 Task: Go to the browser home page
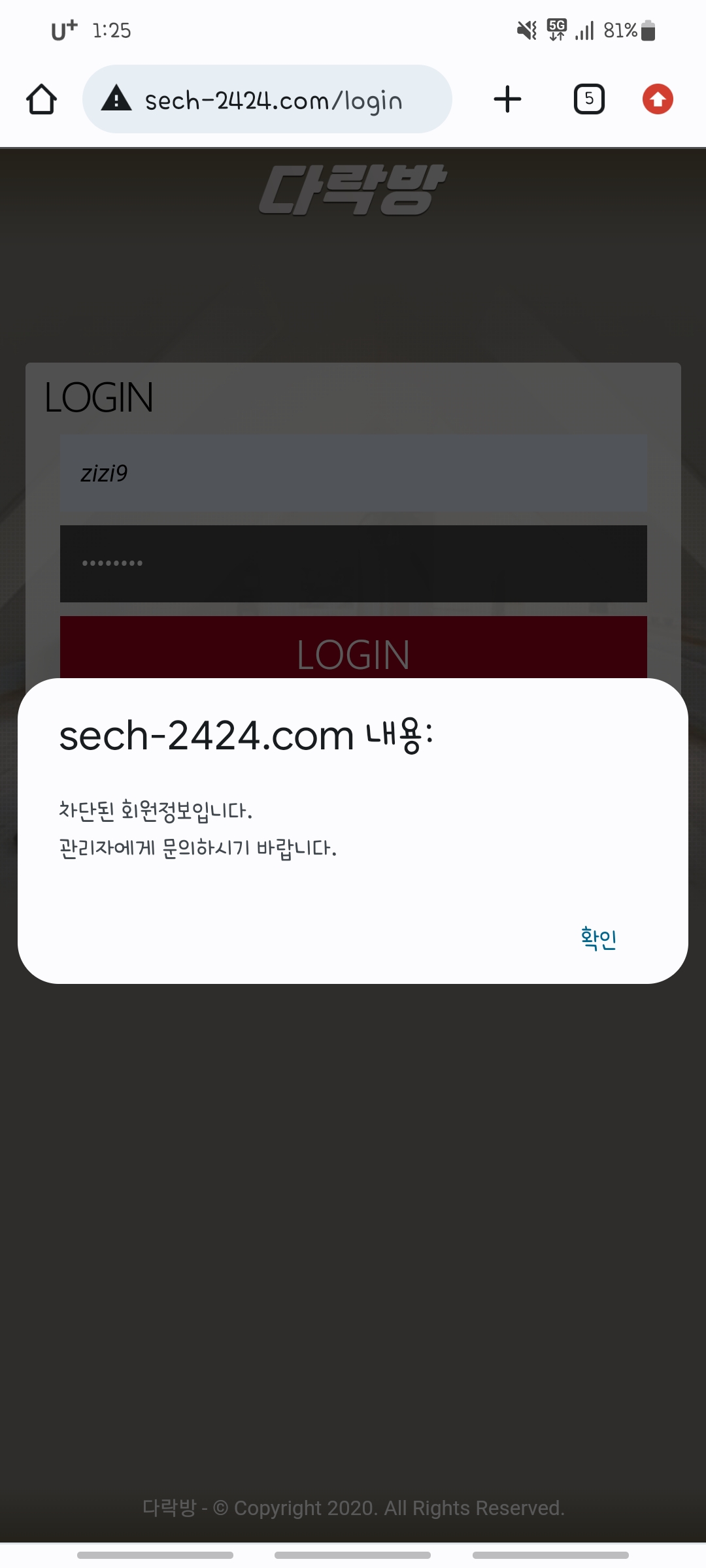41,99
